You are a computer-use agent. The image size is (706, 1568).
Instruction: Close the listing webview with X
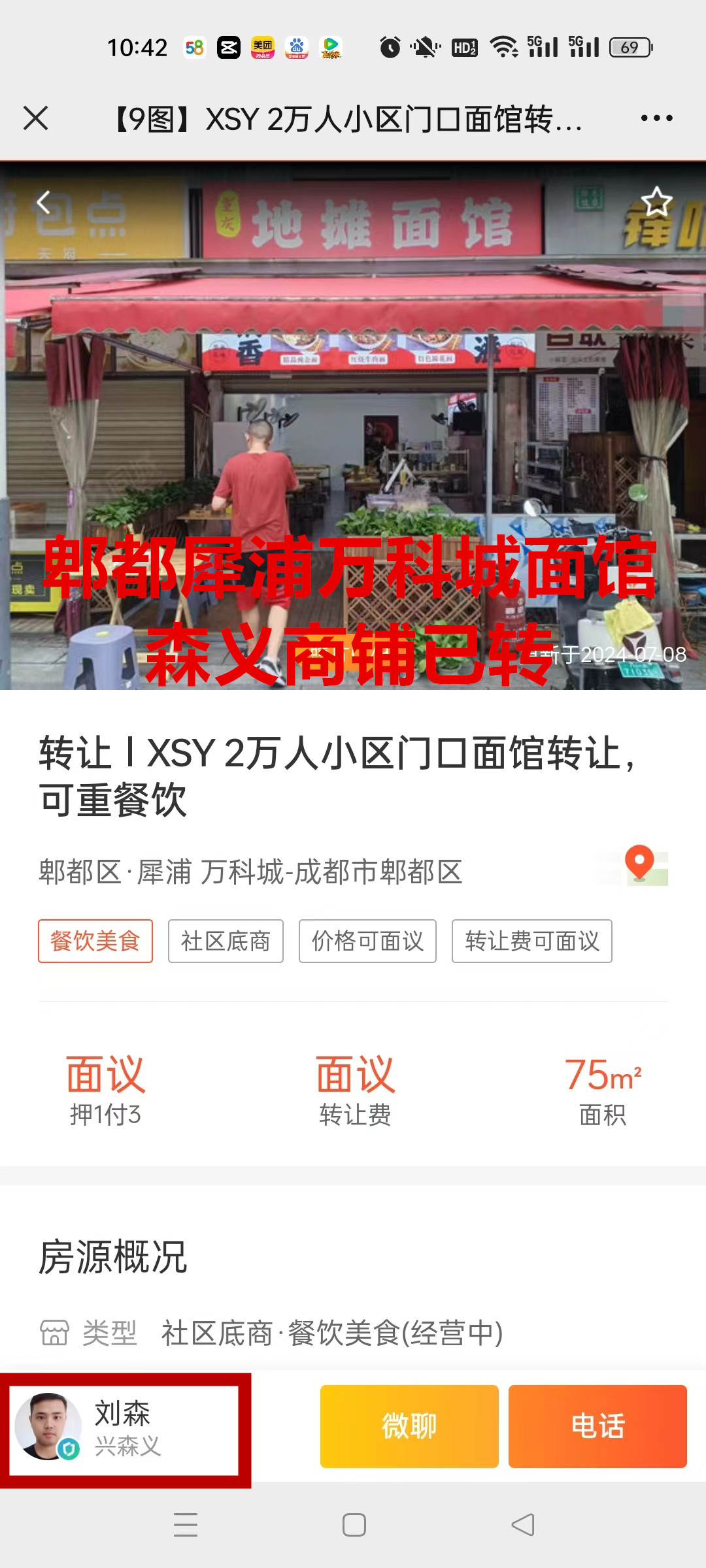[36, 118]
